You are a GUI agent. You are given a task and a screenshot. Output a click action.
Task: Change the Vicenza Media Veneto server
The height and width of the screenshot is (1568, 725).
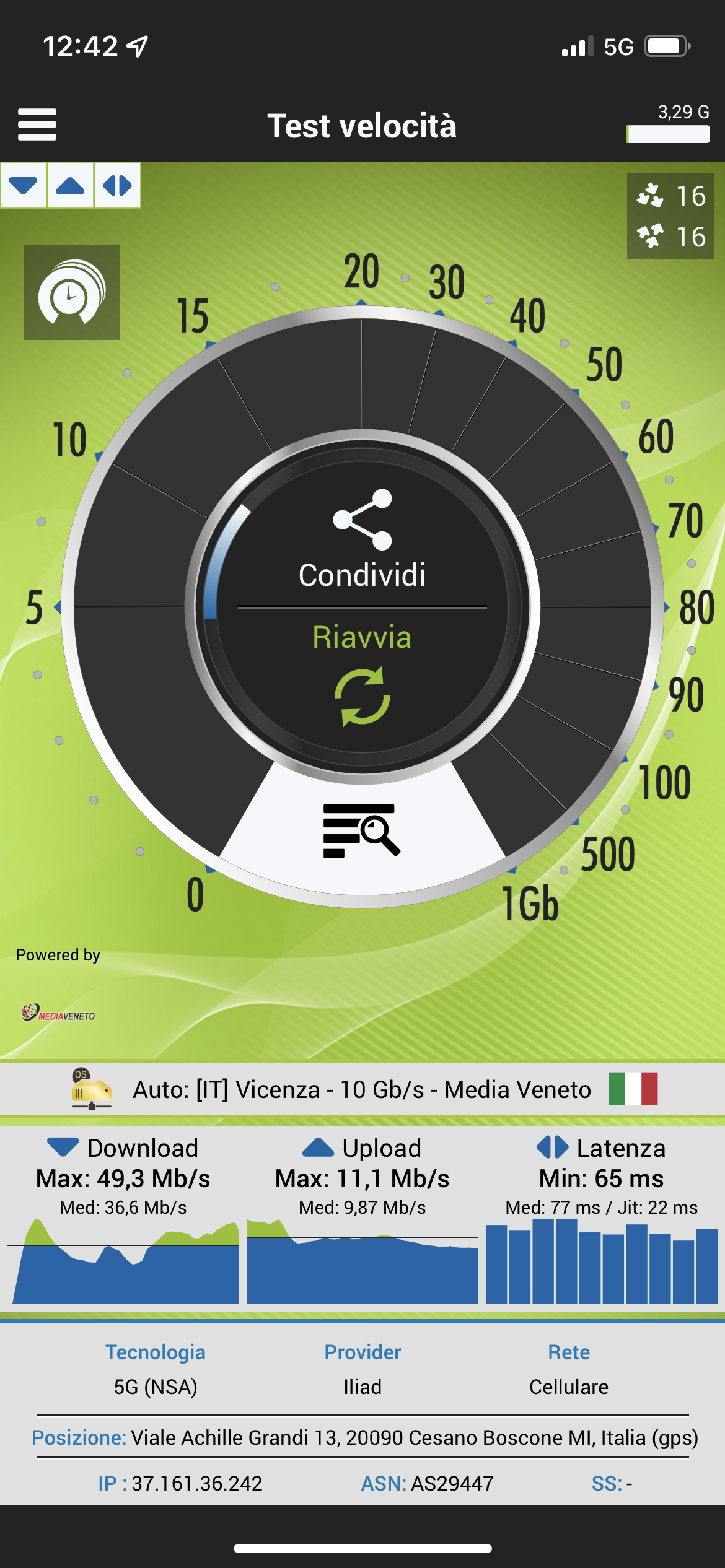pyautogui.click(x=362, y=1089)
